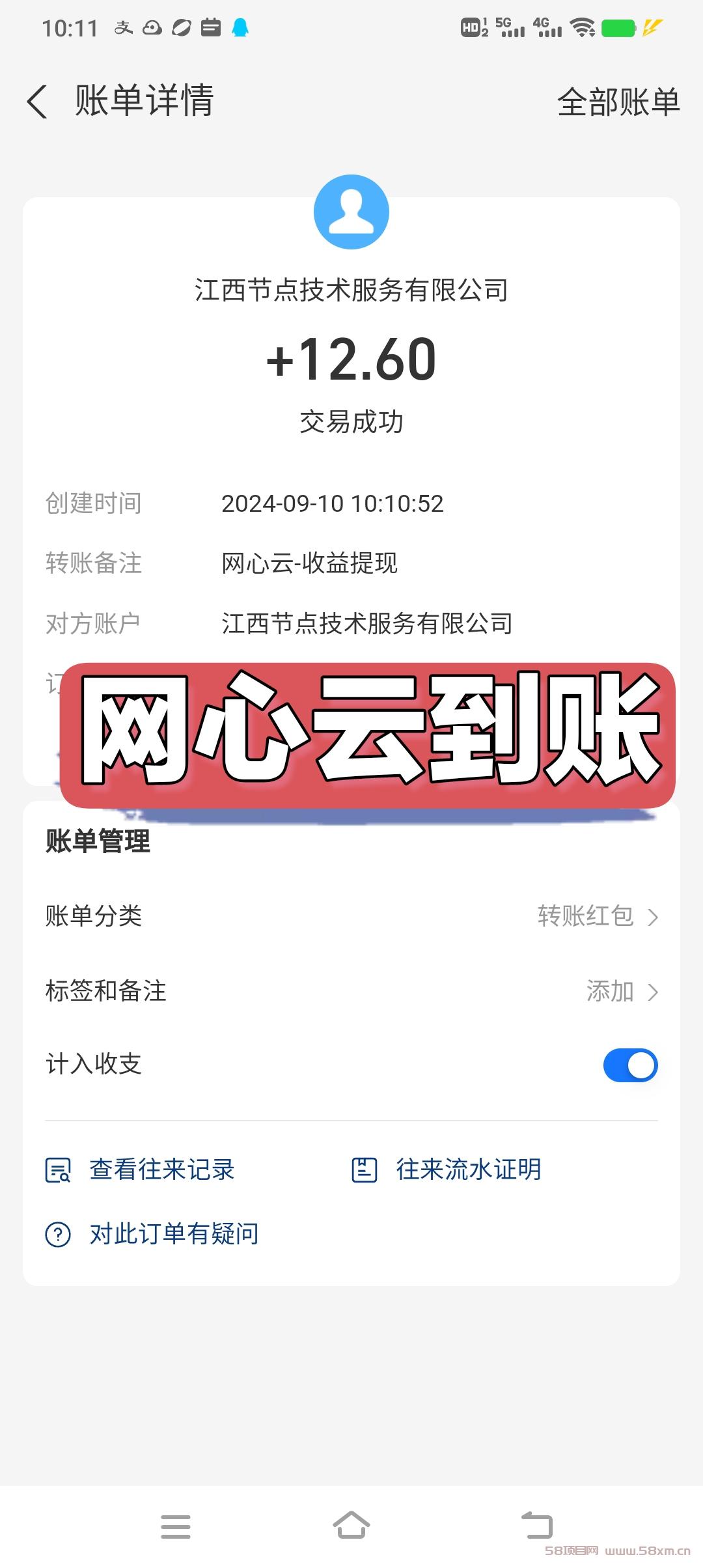Open the recent apps menu button

(x=176, y=1526)
